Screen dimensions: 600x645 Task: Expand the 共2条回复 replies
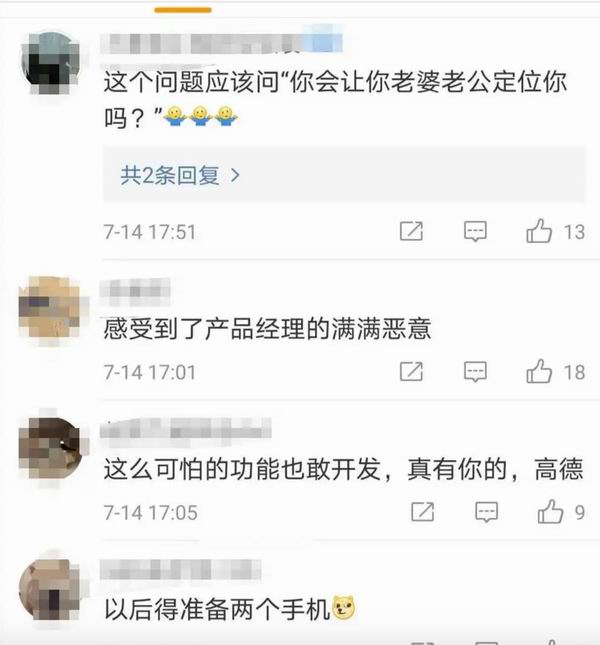[180, 175]
